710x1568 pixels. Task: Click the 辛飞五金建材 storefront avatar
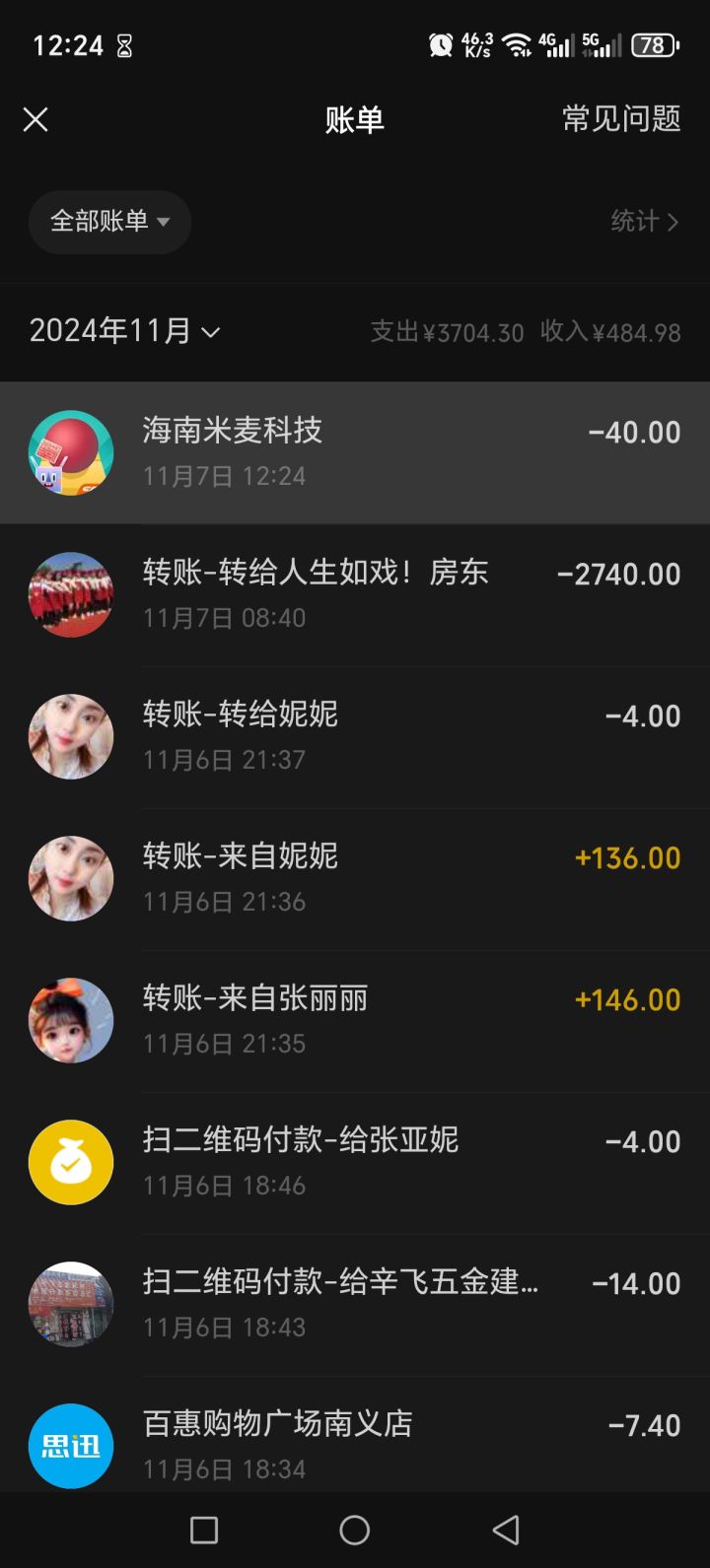[70, 1303]
